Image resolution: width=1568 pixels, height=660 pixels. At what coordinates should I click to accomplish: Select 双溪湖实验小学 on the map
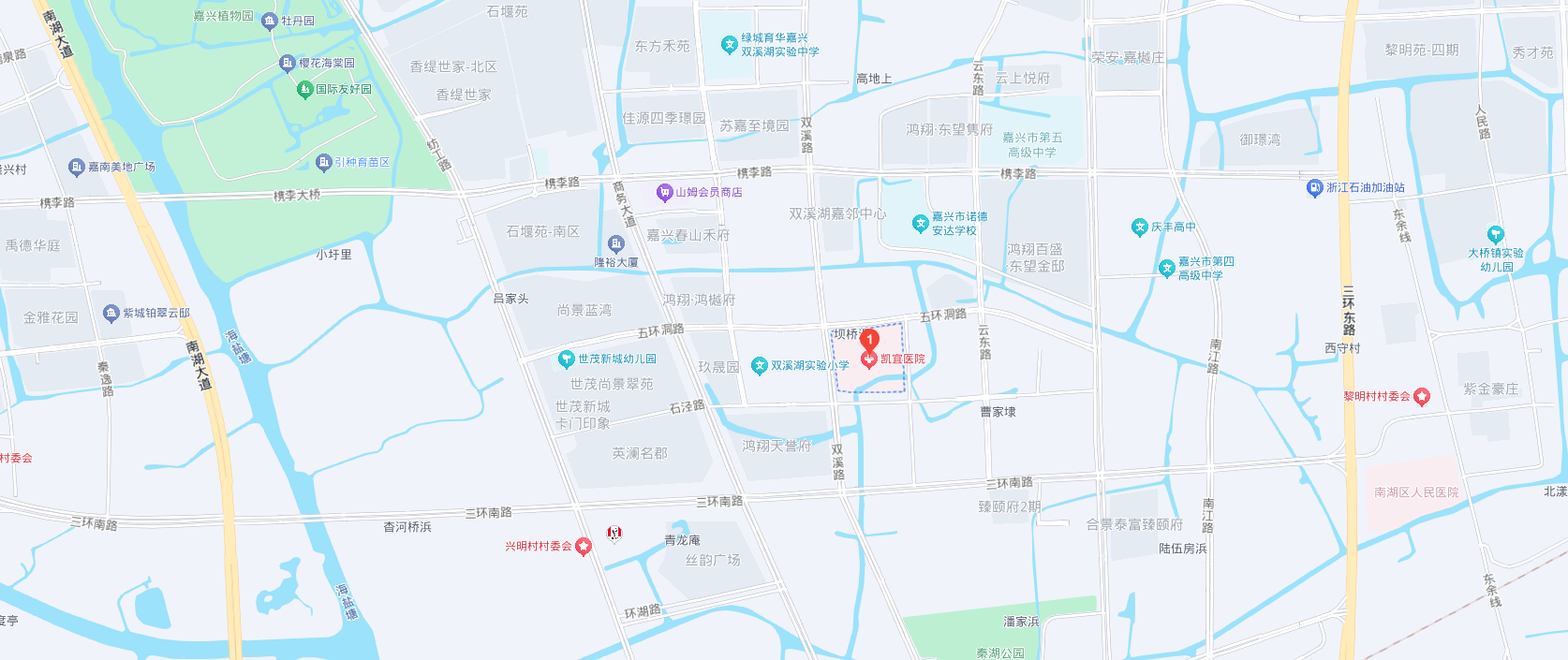[760, 366]
